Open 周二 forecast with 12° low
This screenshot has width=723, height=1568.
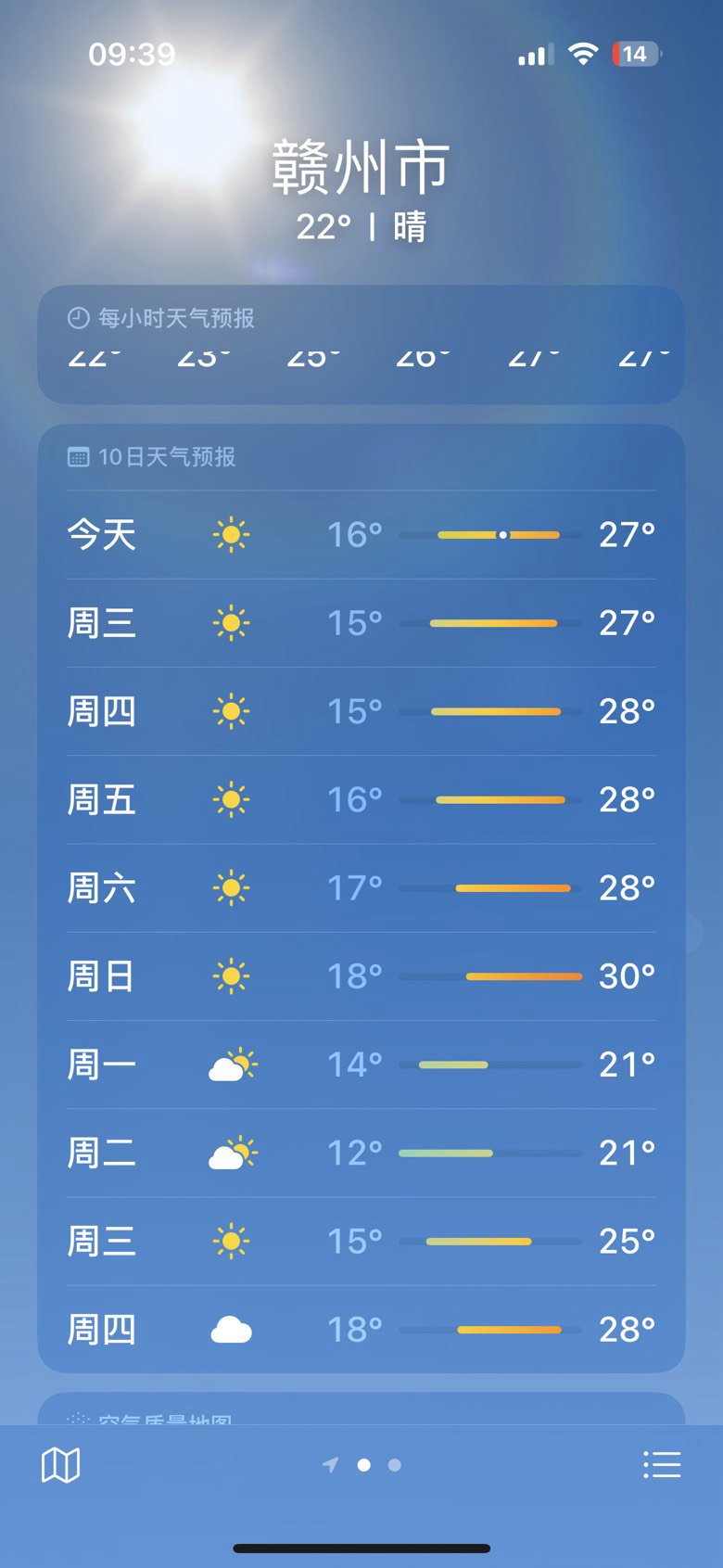[x=361, y=1153]
